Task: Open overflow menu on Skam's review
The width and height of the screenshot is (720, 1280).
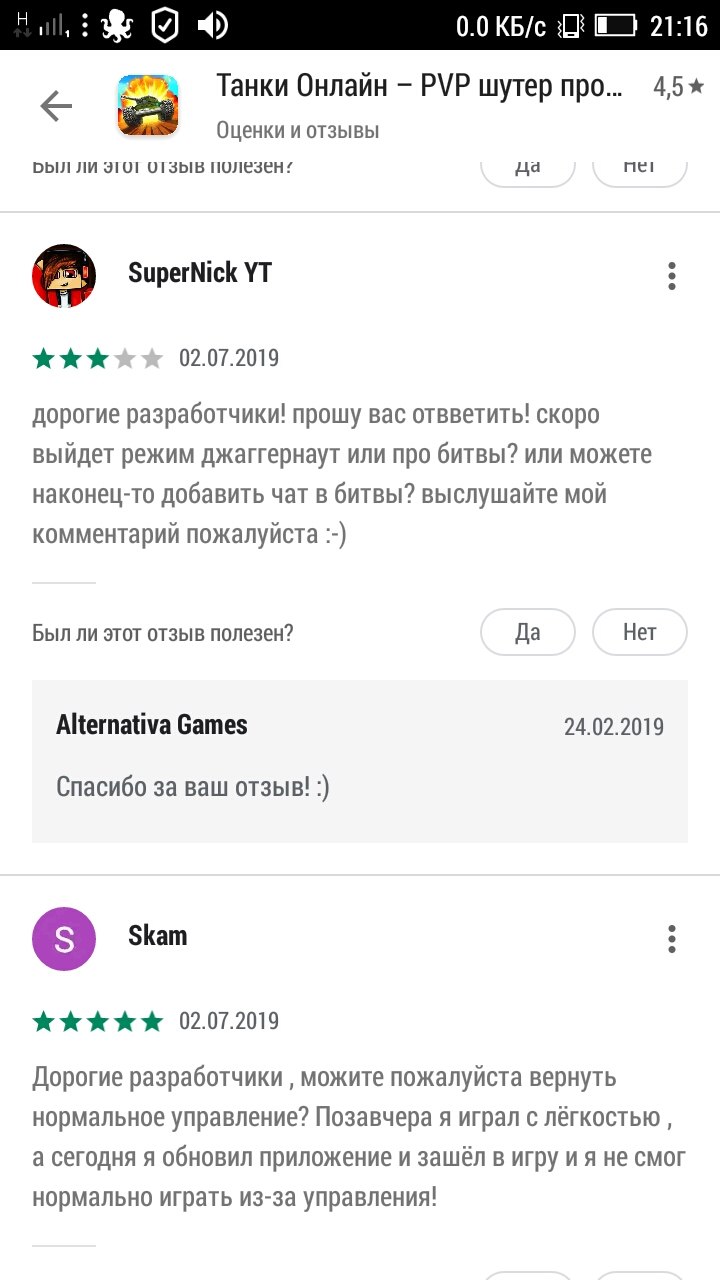Action: coord(672,938)
